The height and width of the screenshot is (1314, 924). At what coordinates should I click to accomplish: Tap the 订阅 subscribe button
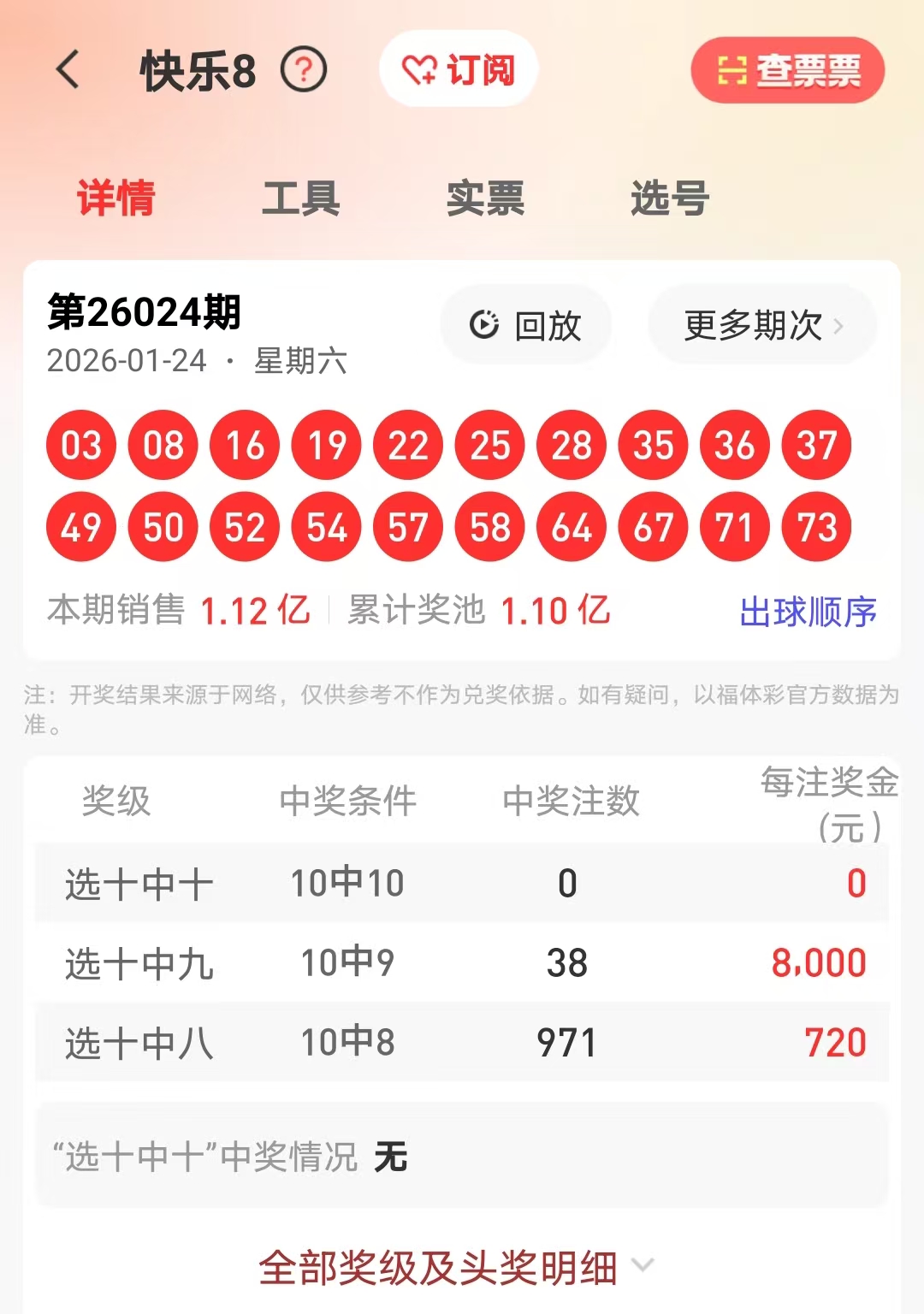pyautogui.click(x=459, y=69)
